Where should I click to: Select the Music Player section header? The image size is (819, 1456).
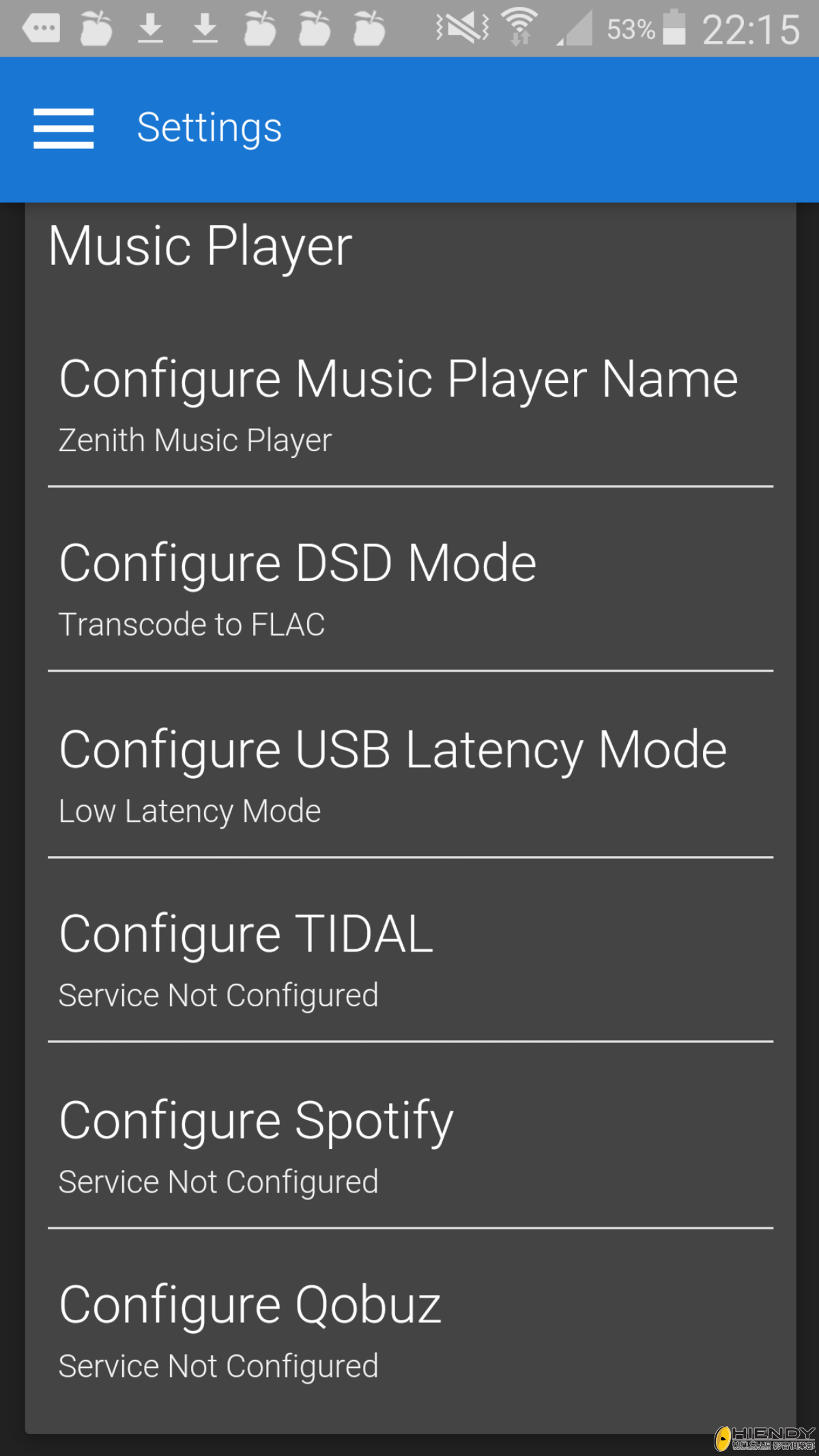coord(199,246)
